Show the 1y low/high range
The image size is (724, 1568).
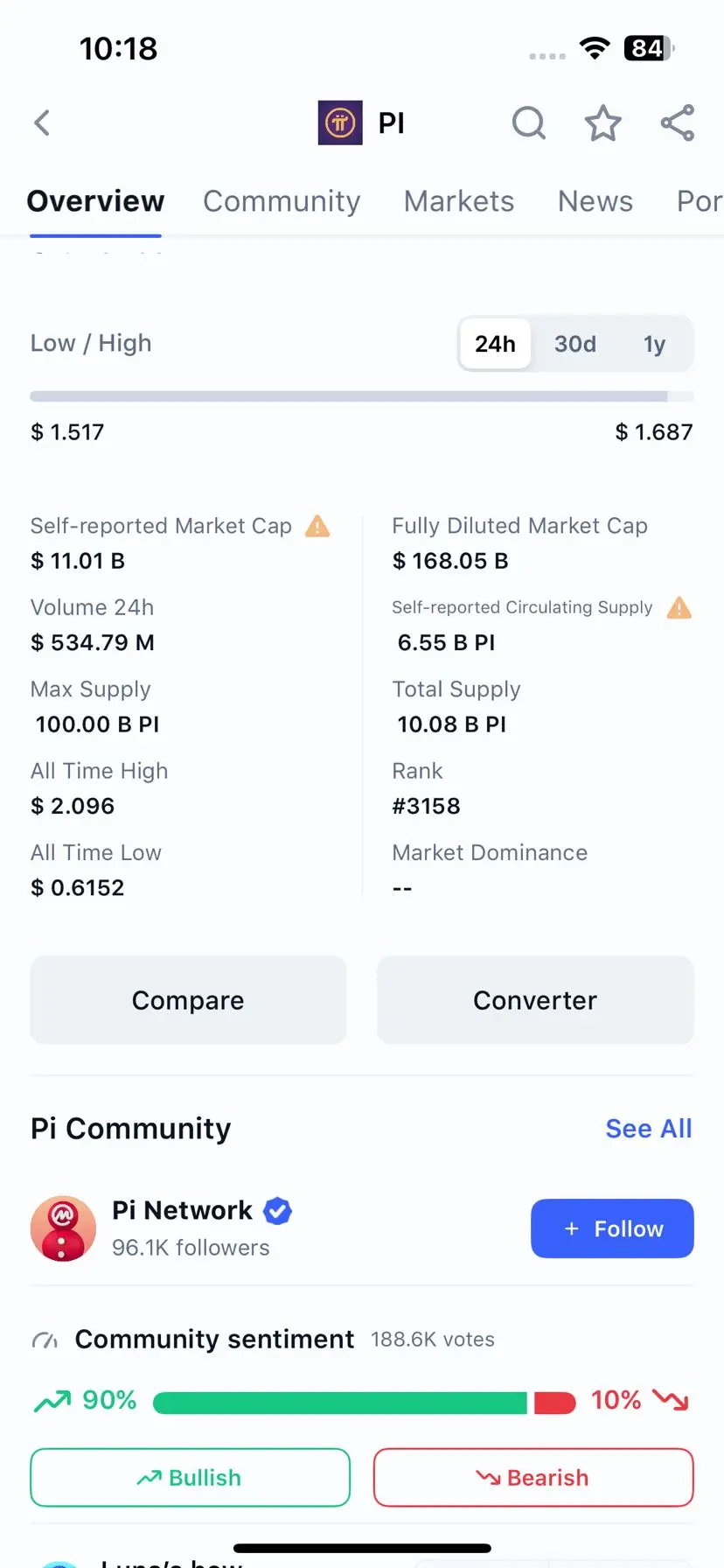click(654, 344)
